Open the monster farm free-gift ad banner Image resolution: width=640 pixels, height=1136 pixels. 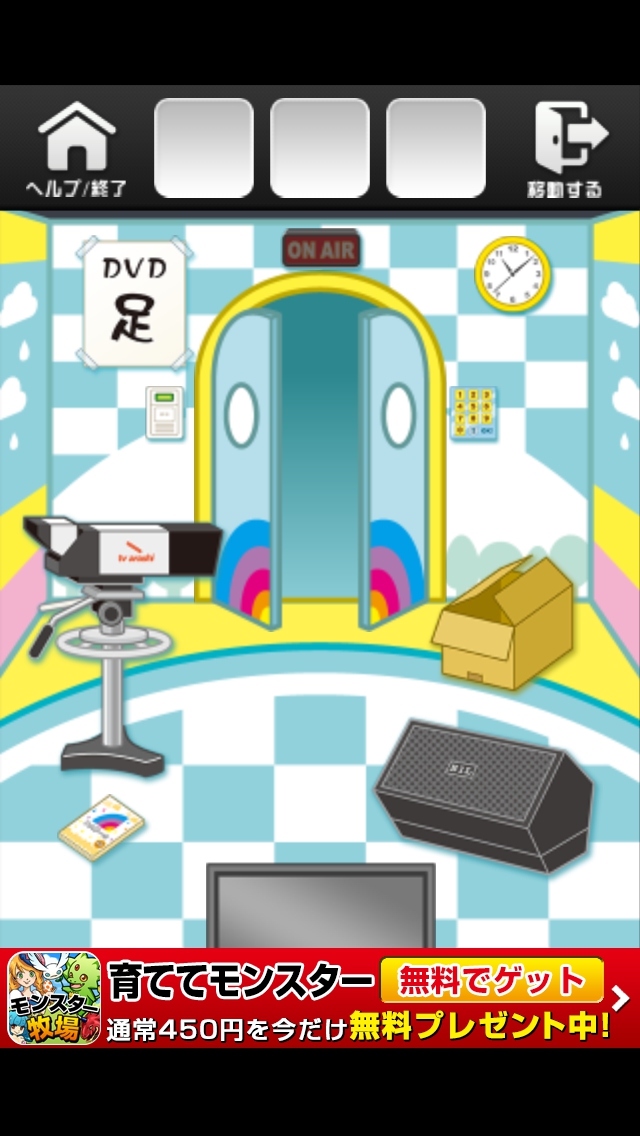click(x=320, y=998)
